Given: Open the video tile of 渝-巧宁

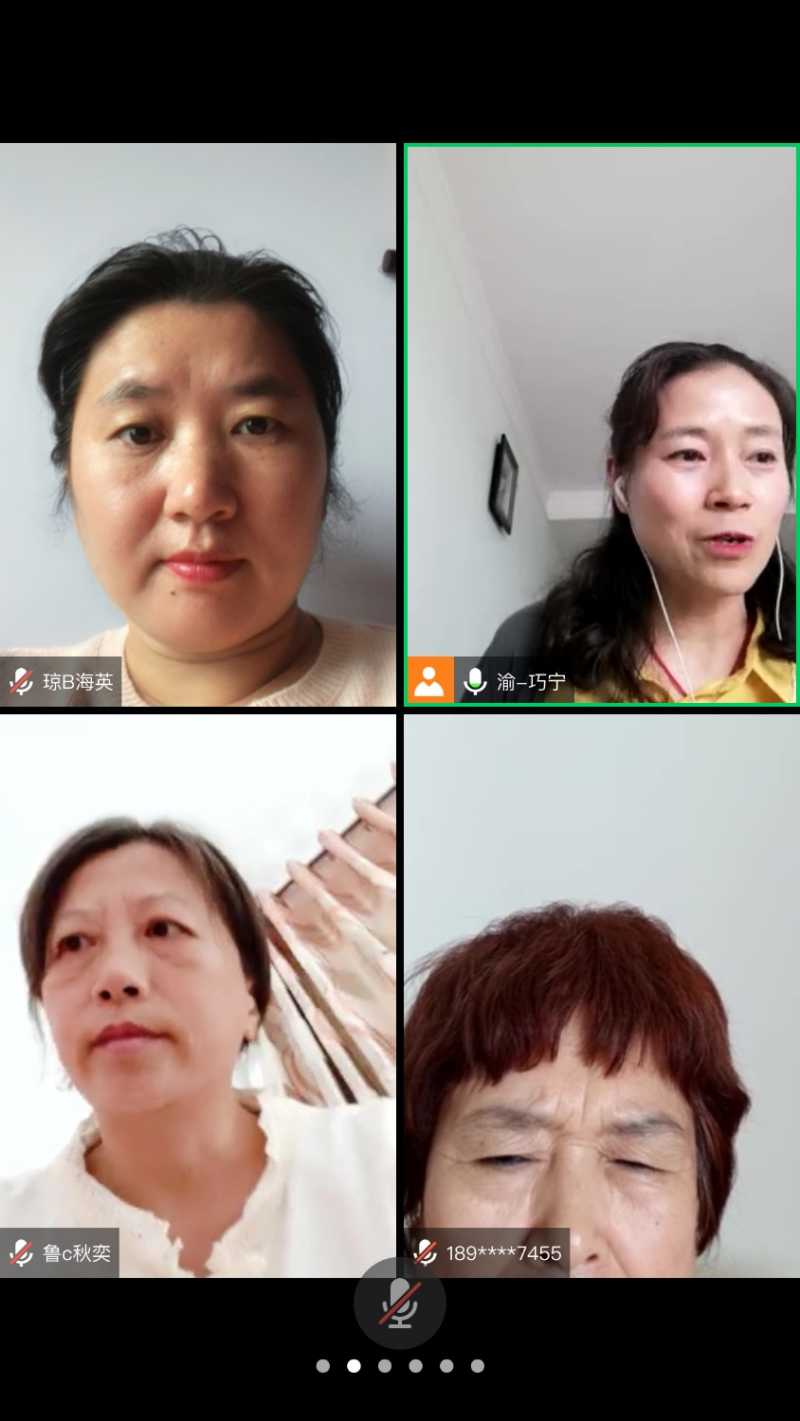Looking at the screenshot, I should coord(601,425).
